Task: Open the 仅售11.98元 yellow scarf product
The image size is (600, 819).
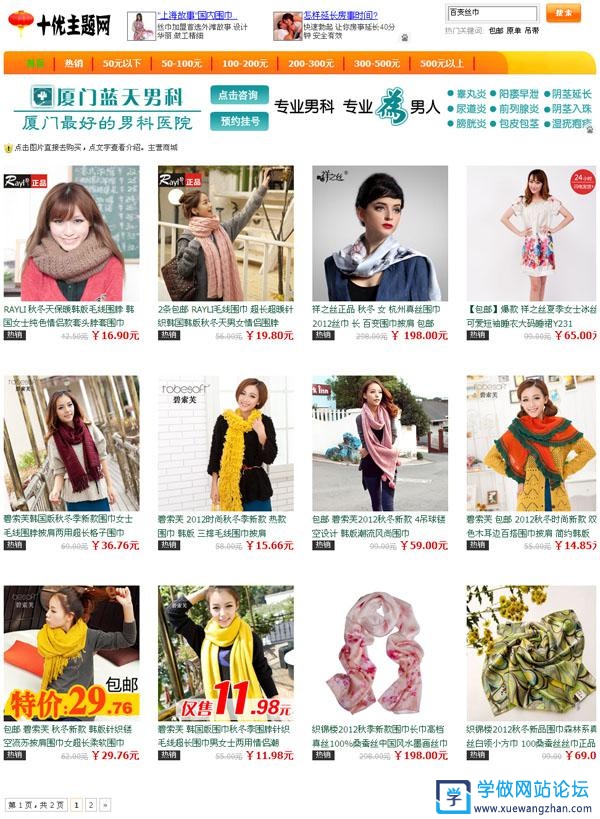Action: (x=225, y=652)
